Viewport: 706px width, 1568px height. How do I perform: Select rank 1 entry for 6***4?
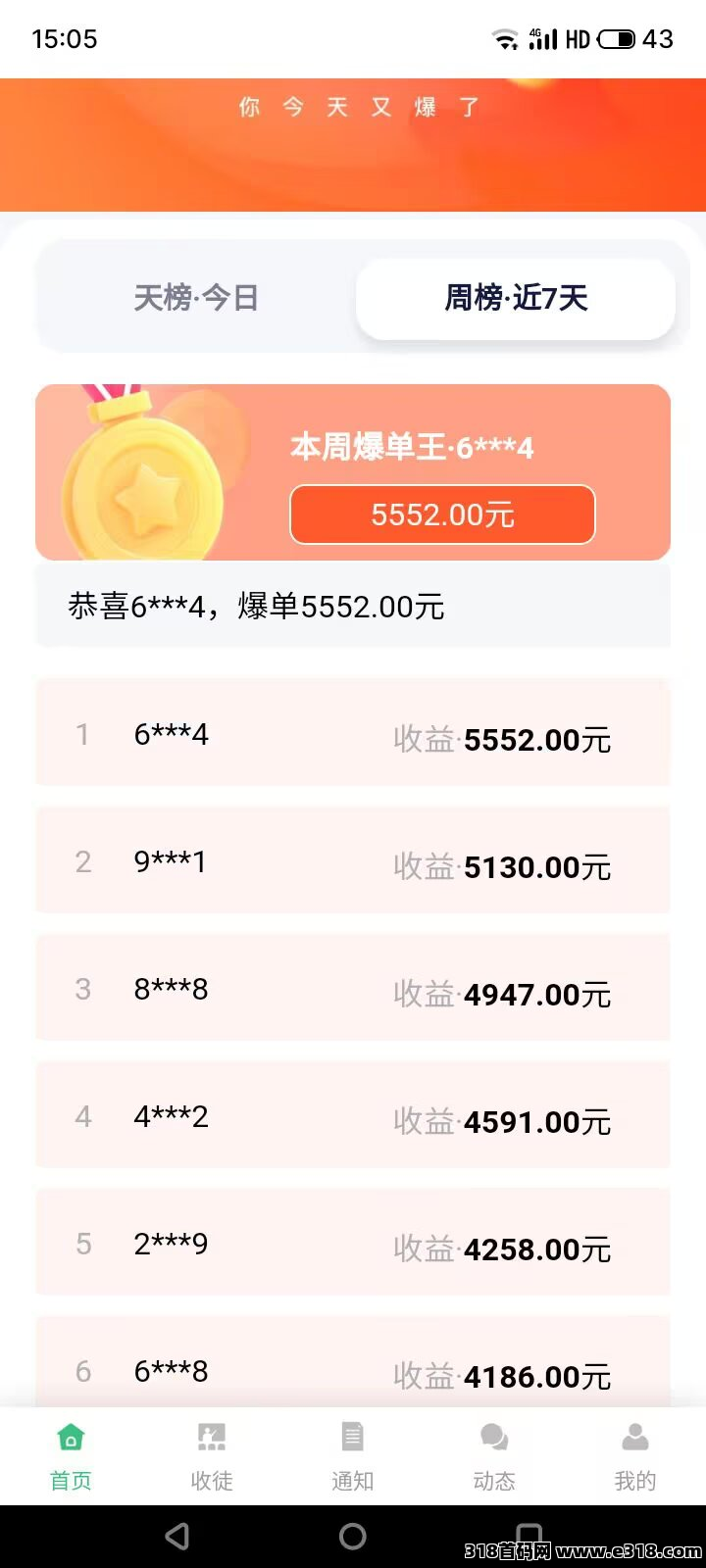[353, 733]
